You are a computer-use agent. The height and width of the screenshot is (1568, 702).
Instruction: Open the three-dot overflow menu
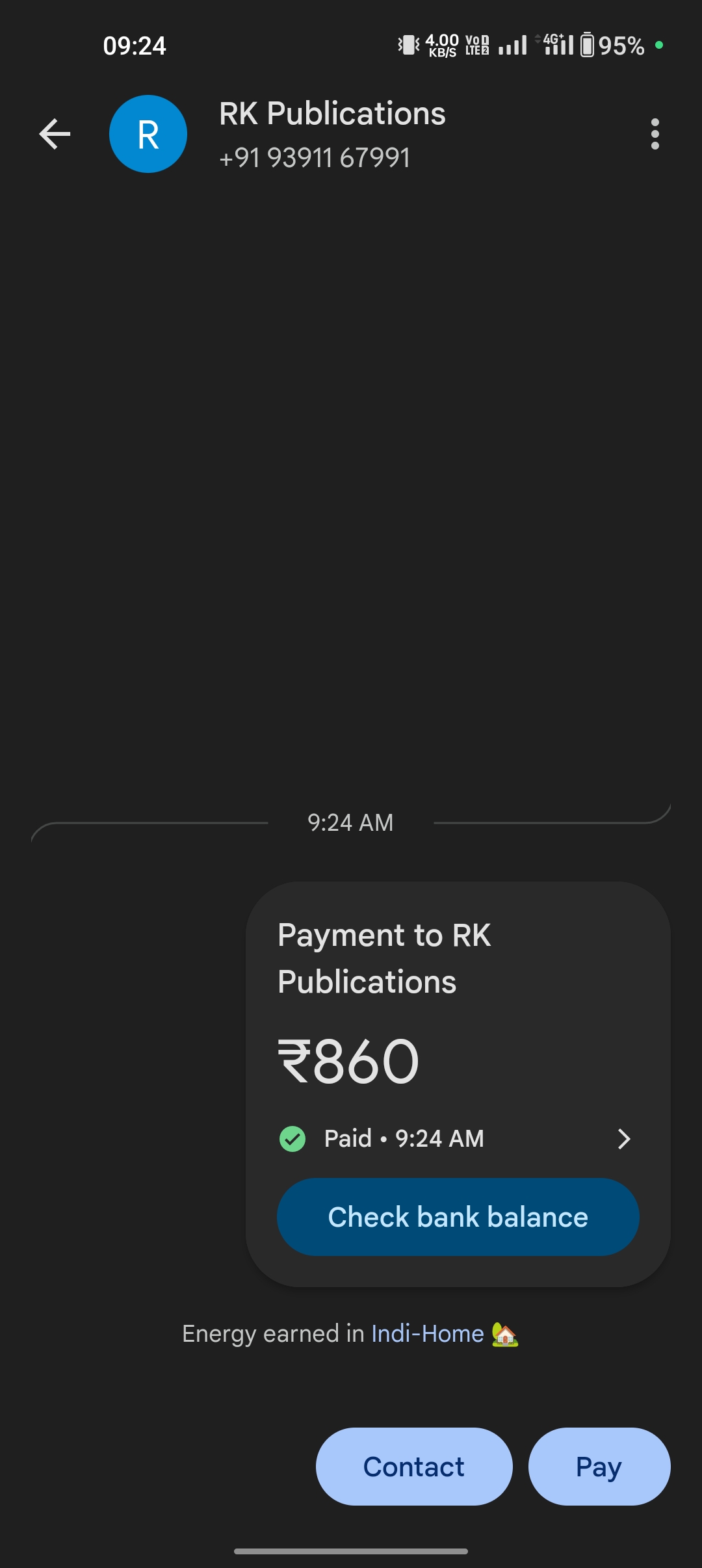(x=655, y=135)
